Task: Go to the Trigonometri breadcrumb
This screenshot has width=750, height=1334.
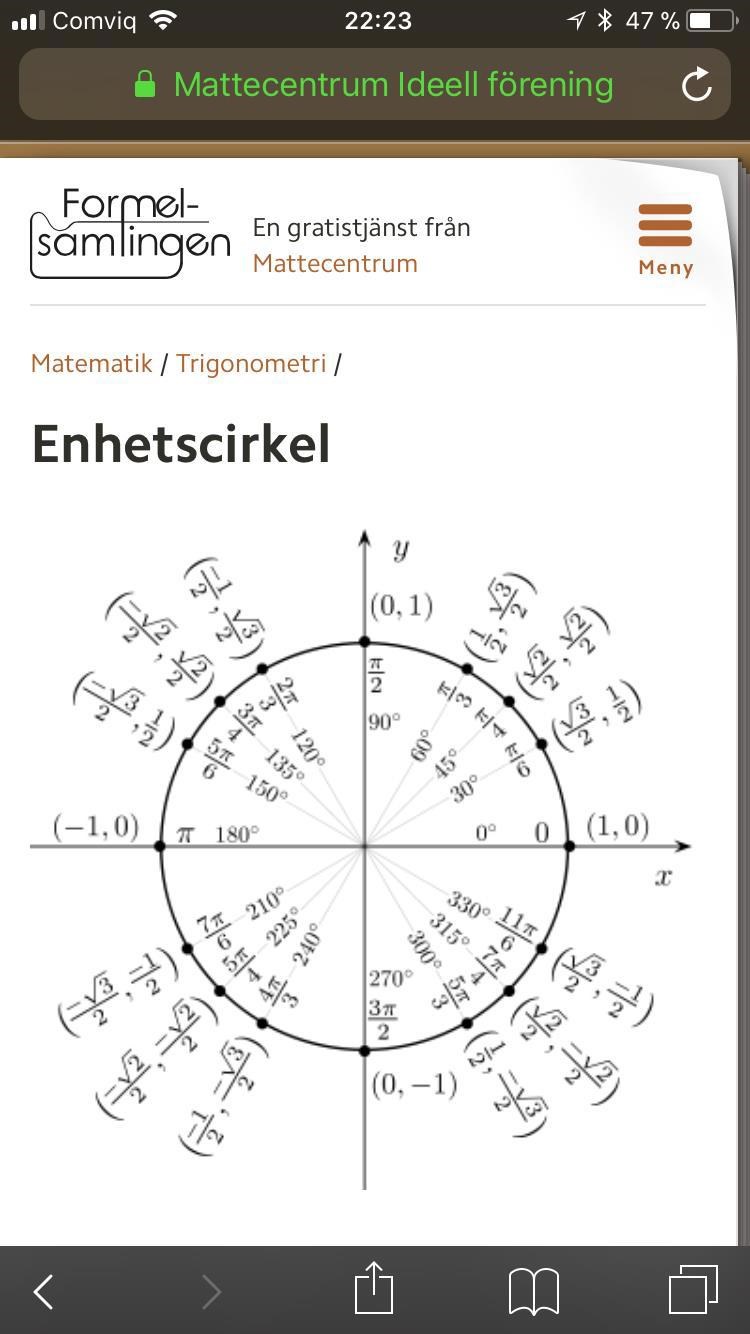Action: coord(251,363)
